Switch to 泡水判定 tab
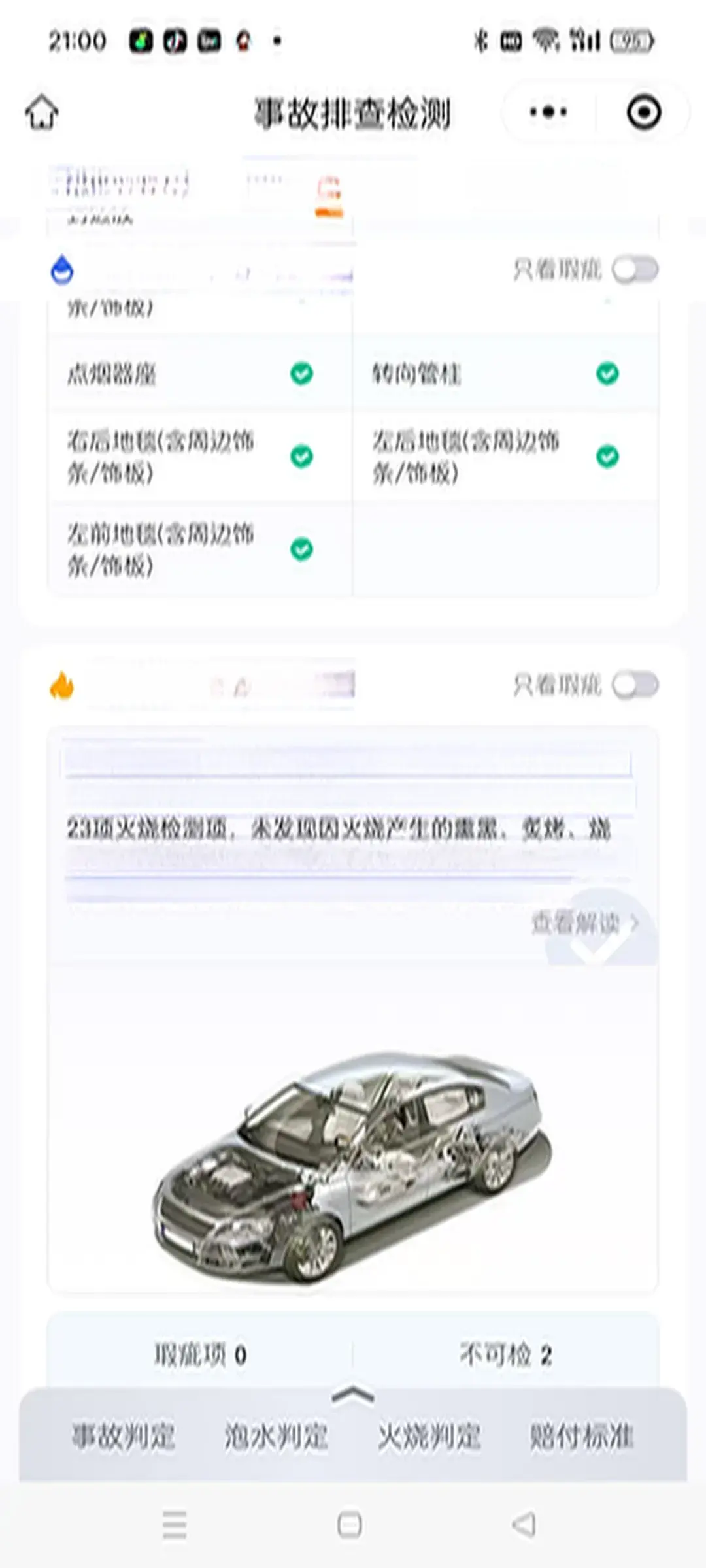706x1568 pixels. pos(276,1437)
